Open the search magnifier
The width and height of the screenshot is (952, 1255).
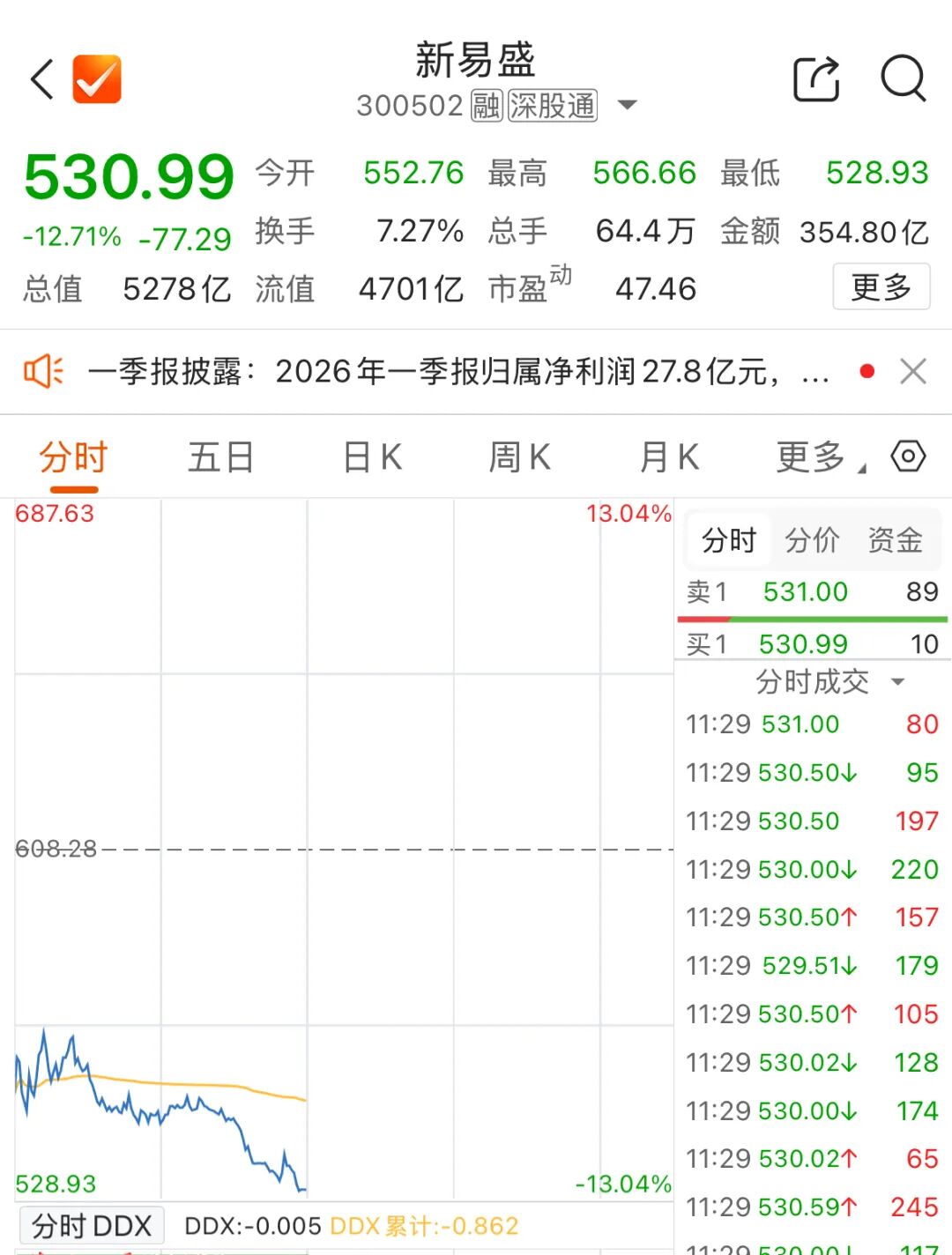pos(904,79)
